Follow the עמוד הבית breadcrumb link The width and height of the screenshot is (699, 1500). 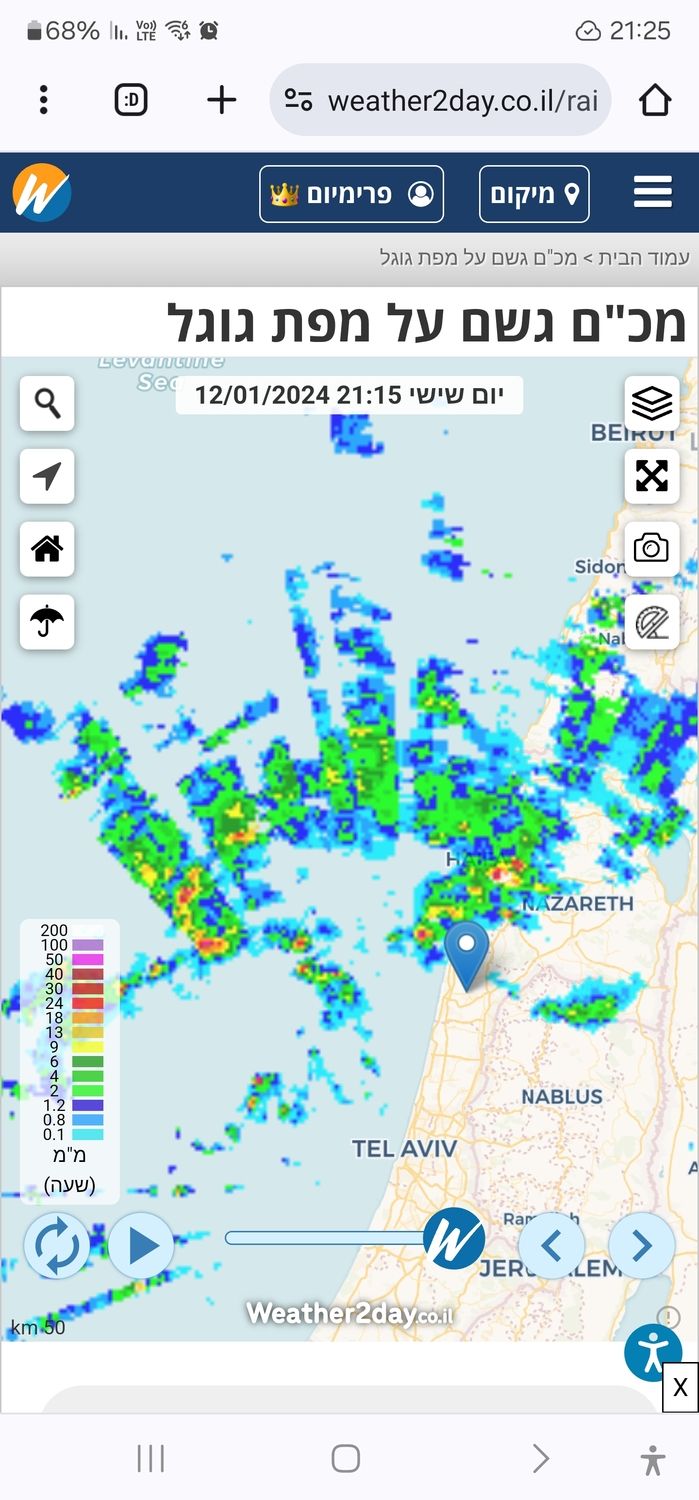point(651,258)
